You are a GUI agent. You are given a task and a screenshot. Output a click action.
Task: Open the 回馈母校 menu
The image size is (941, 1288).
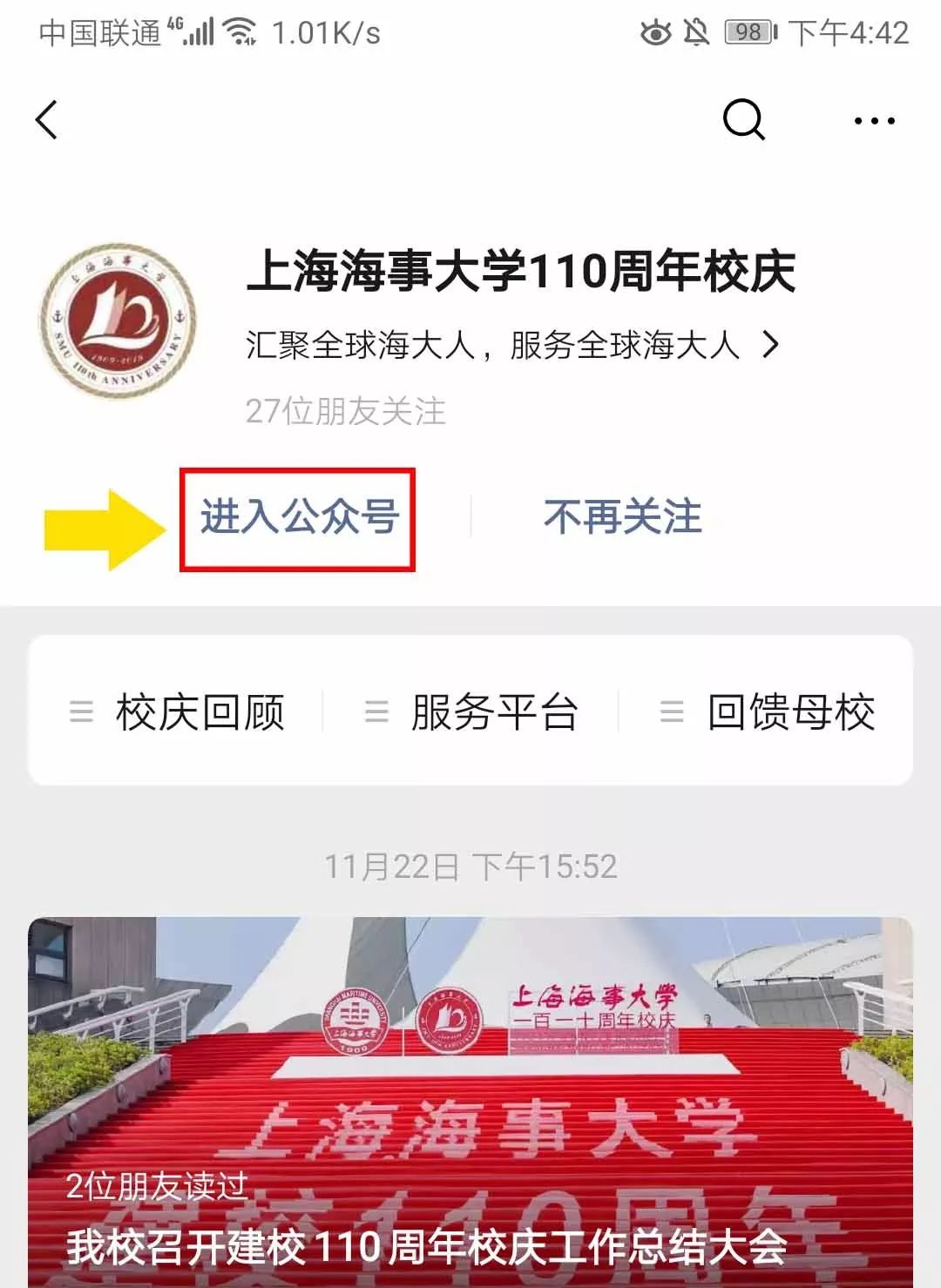tap(768, 712)
